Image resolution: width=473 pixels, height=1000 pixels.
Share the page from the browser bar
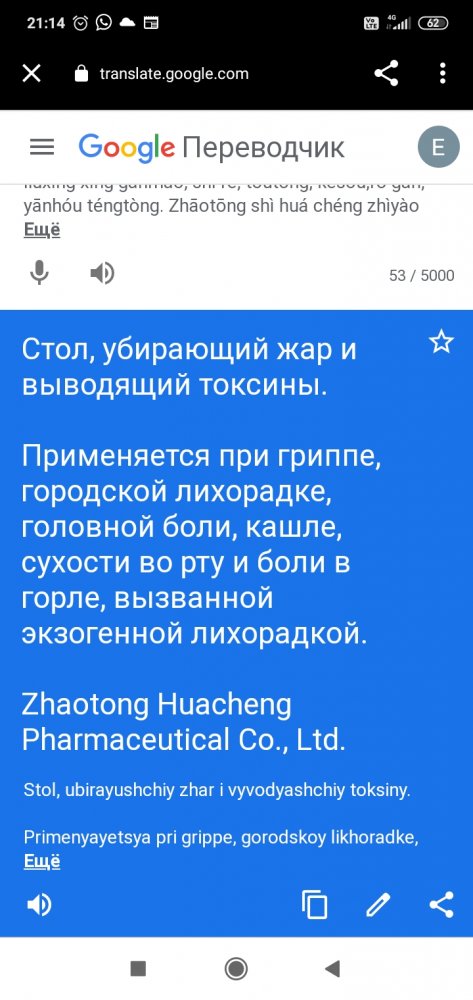point(386,74)
